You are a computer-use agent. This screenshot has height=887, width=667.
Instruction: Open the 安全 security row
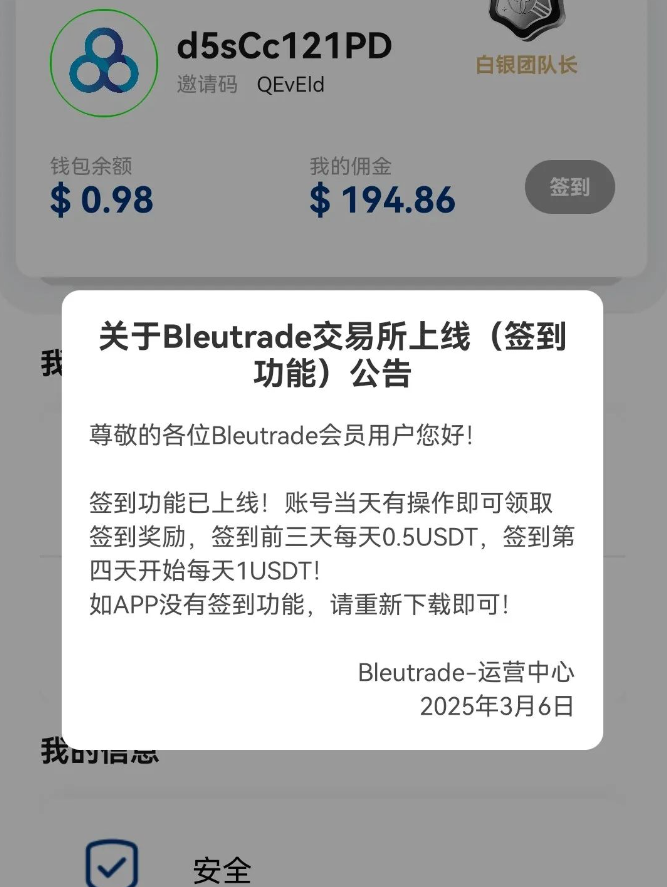point(222,868)
